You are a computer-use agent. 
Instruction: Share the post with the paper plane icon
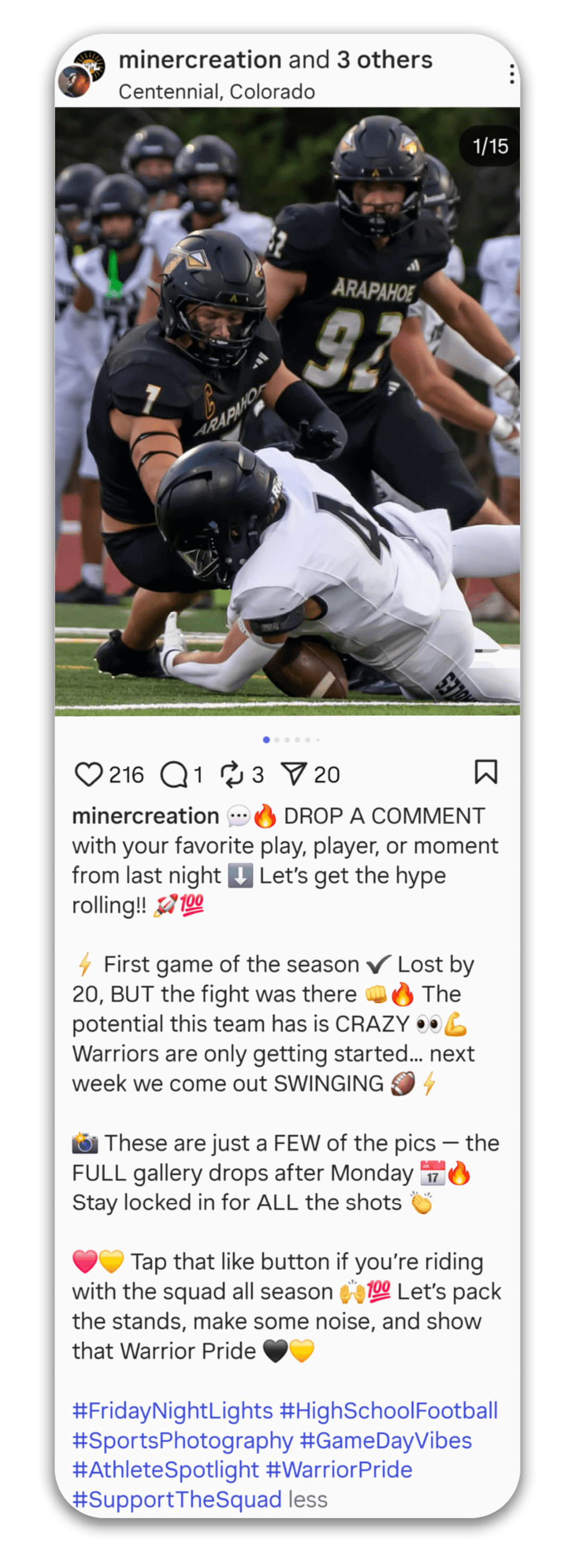click(293, 774)
